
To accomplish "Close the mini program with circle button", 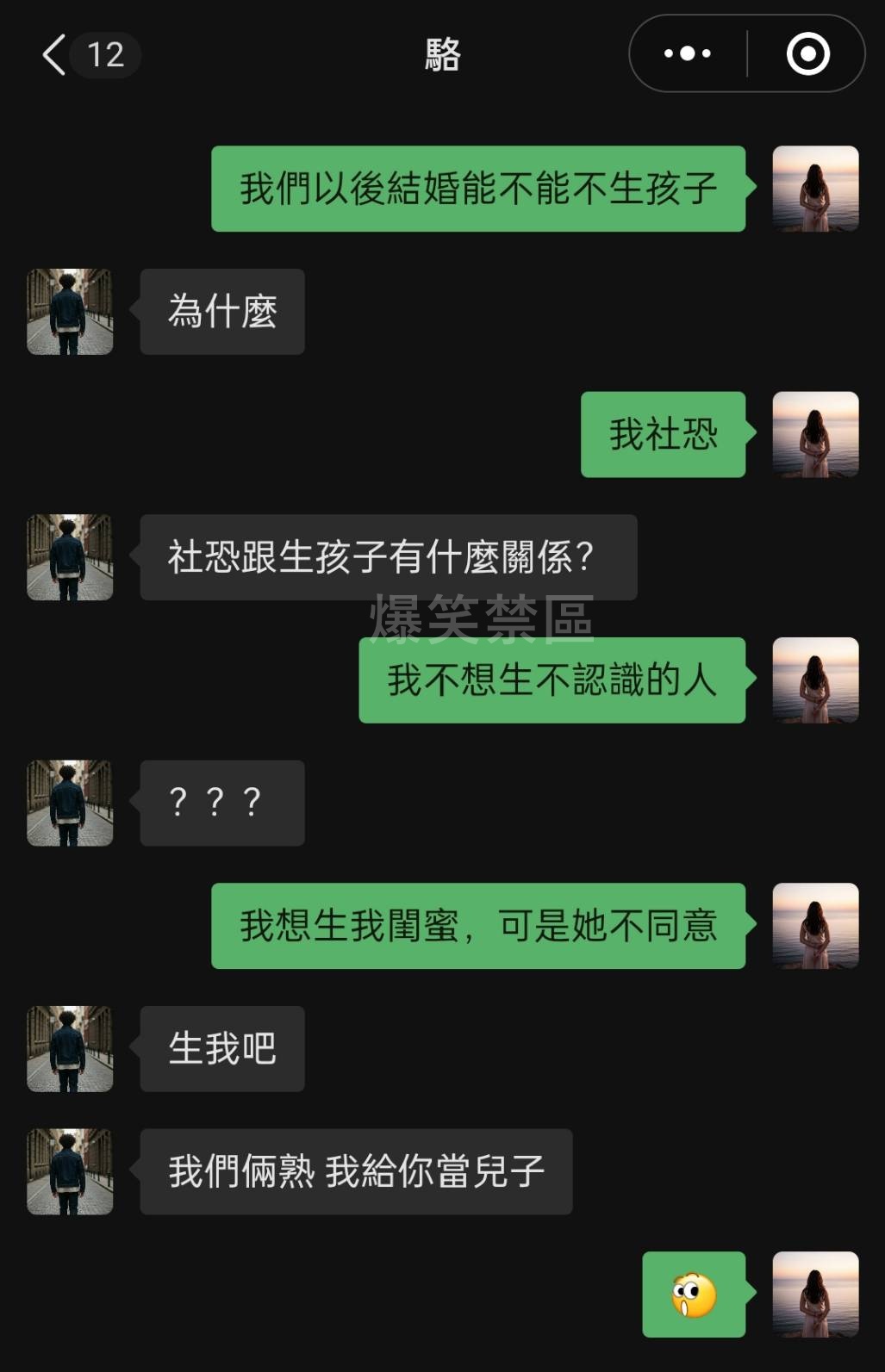I will pyautogui.click(x=807, y=53).
